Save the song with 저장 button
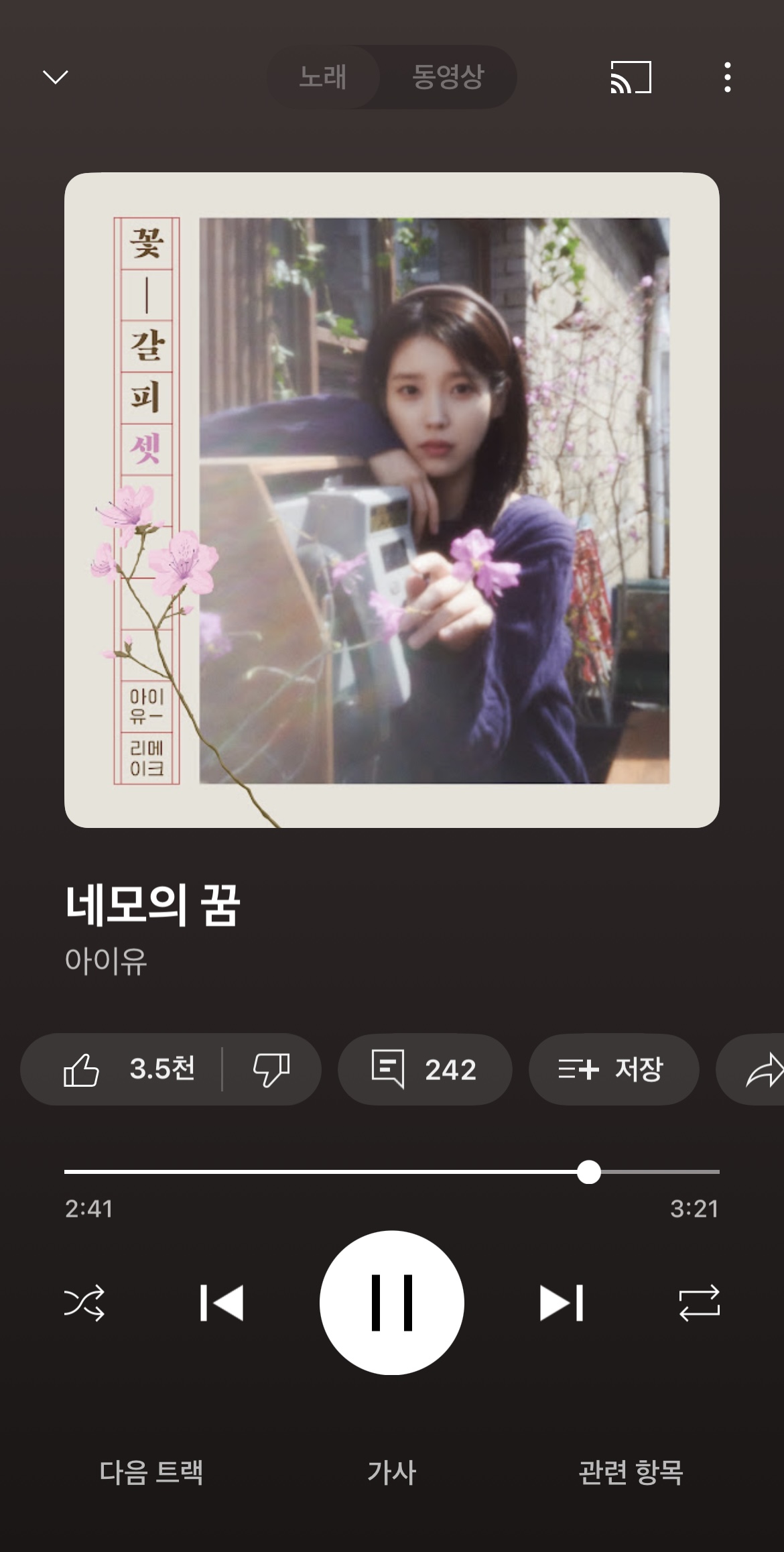This screenshot has height=1552, width=784. click(613, 1069)
